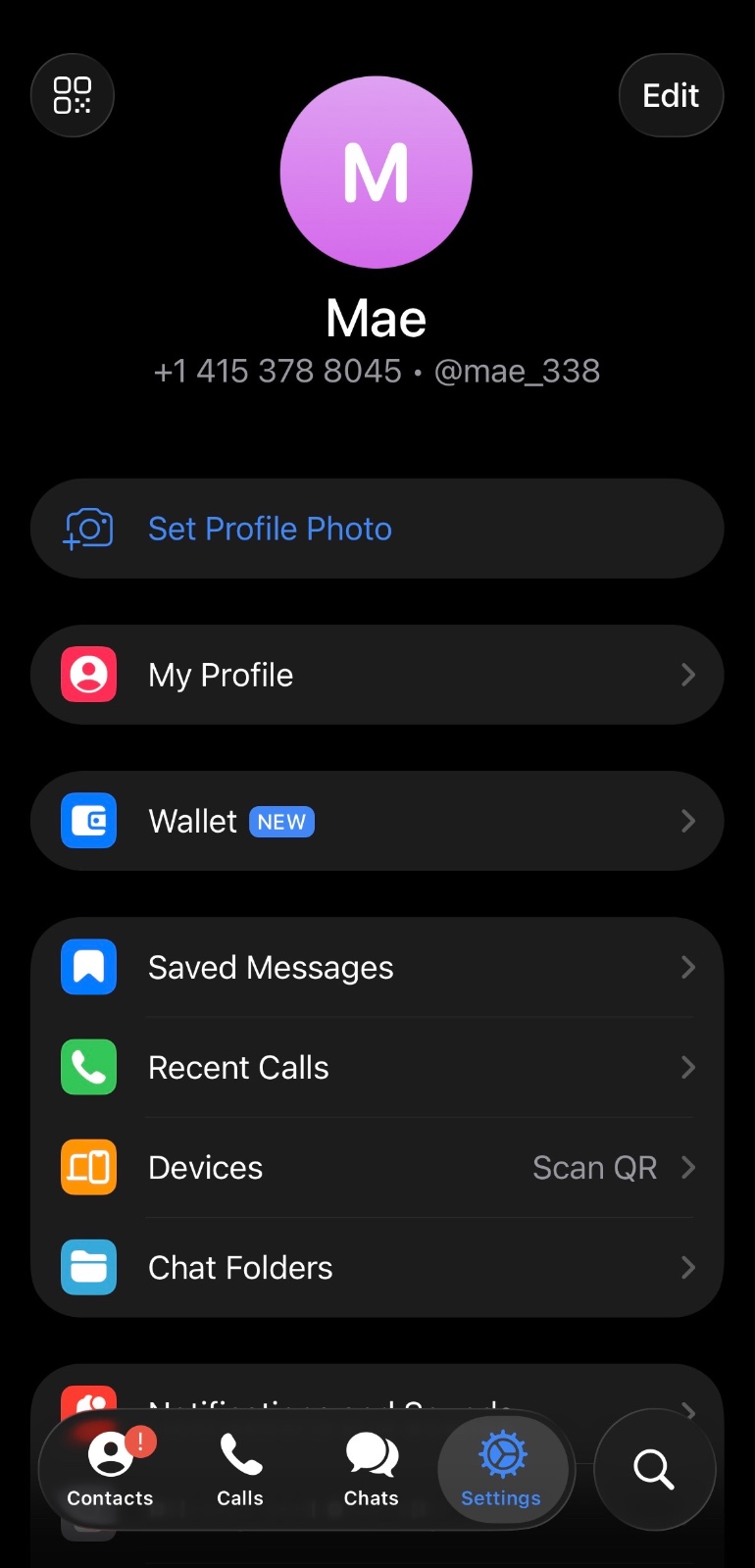Viewport: 755px width, 1568px height.
Task: Open Recent Calls row
Action: pos(377,1068)
